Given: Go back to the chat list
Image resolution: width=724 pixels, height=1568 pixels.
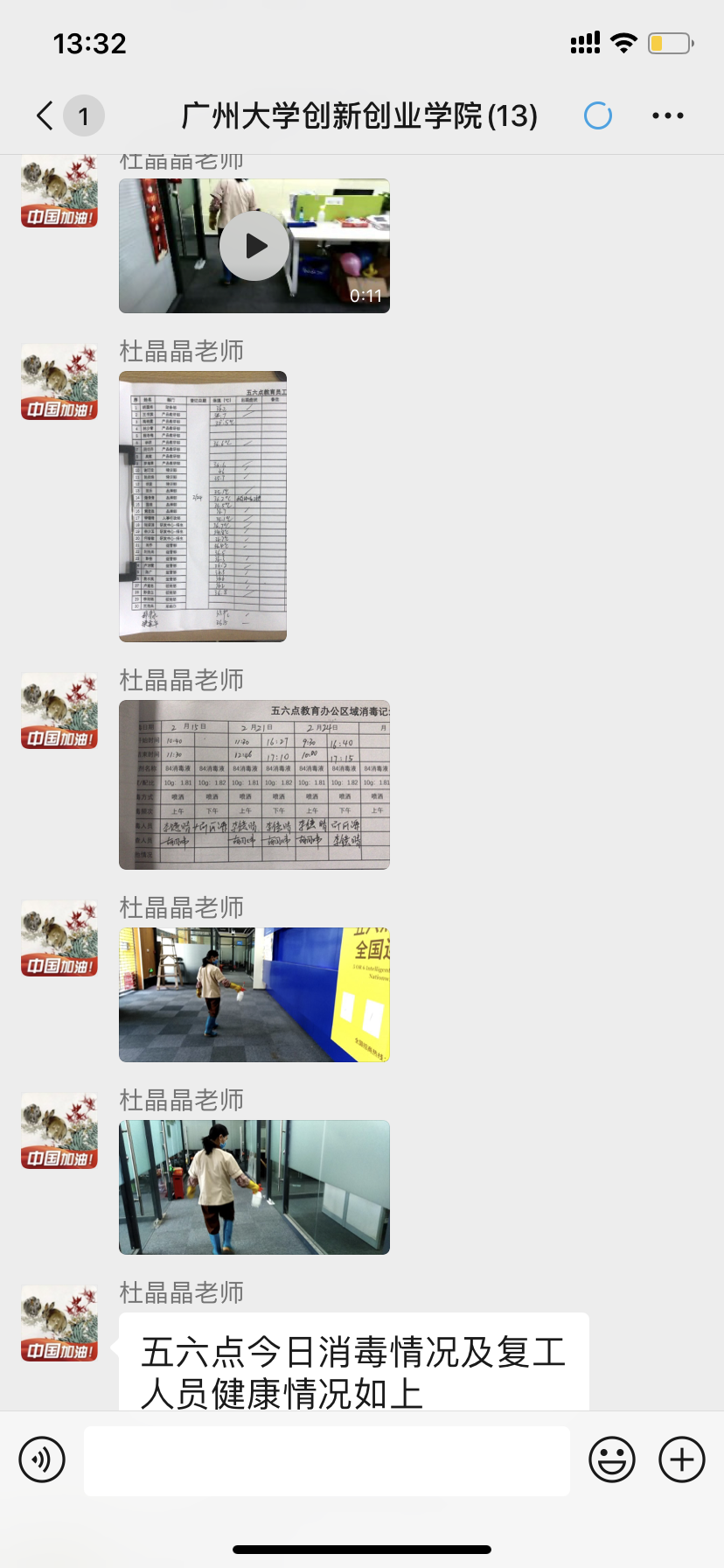Looking at the screenshot, I should click(45, 115).
